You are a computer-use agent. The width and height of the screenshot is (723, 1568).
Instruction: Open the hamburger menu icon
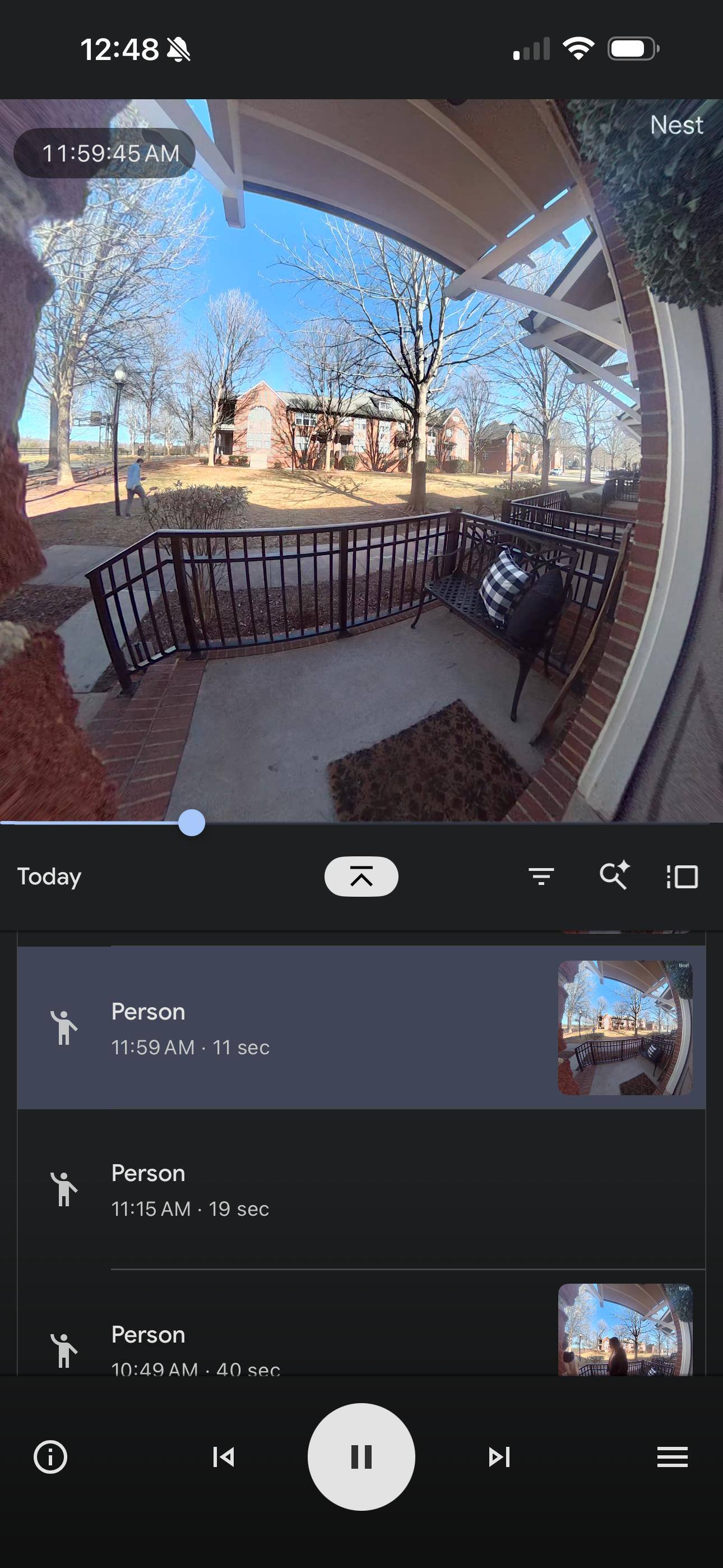672,1456
